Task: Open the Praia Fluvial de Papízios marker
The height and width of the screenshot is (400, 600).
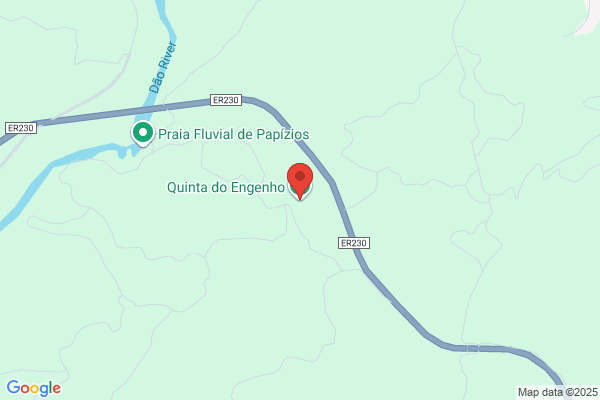Action: 143,133
